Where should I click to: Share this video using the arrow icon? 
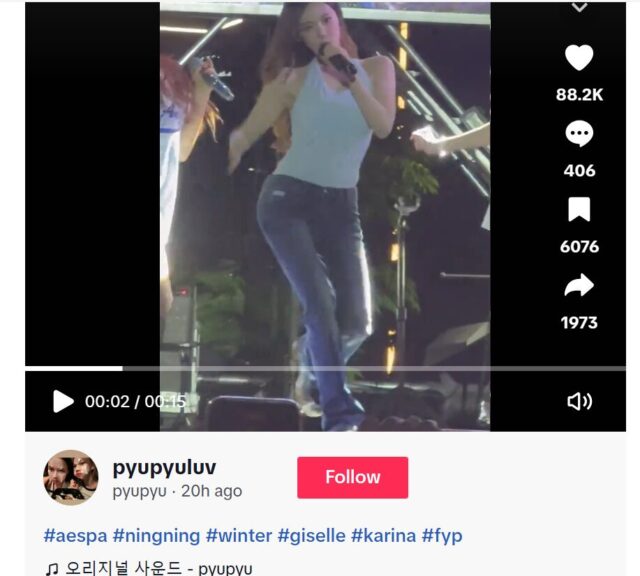pyautogui.click(x=579, y=287)
